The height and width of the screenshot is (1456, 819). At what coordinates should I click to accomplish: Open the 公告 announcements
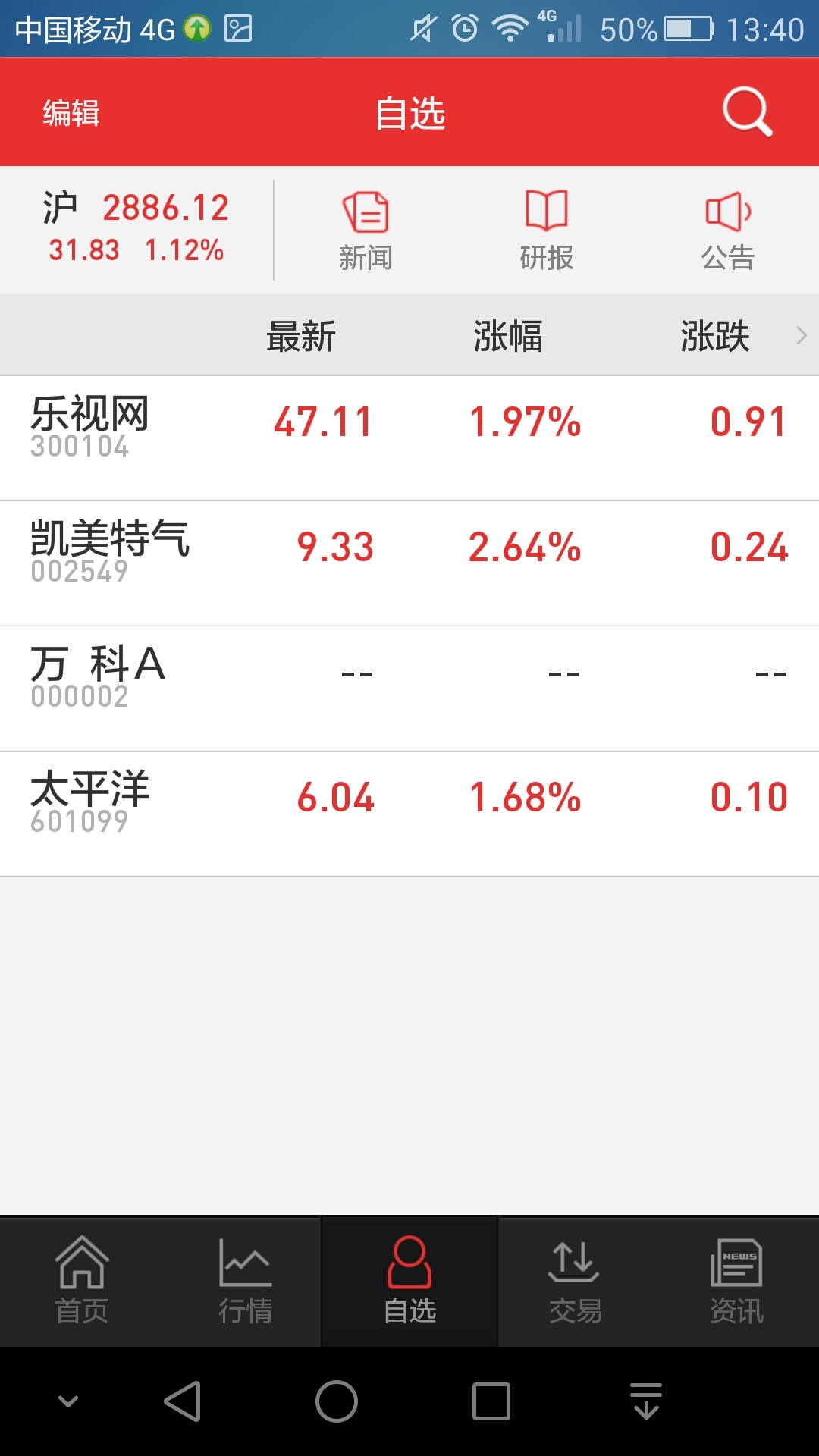coord(727,231)
